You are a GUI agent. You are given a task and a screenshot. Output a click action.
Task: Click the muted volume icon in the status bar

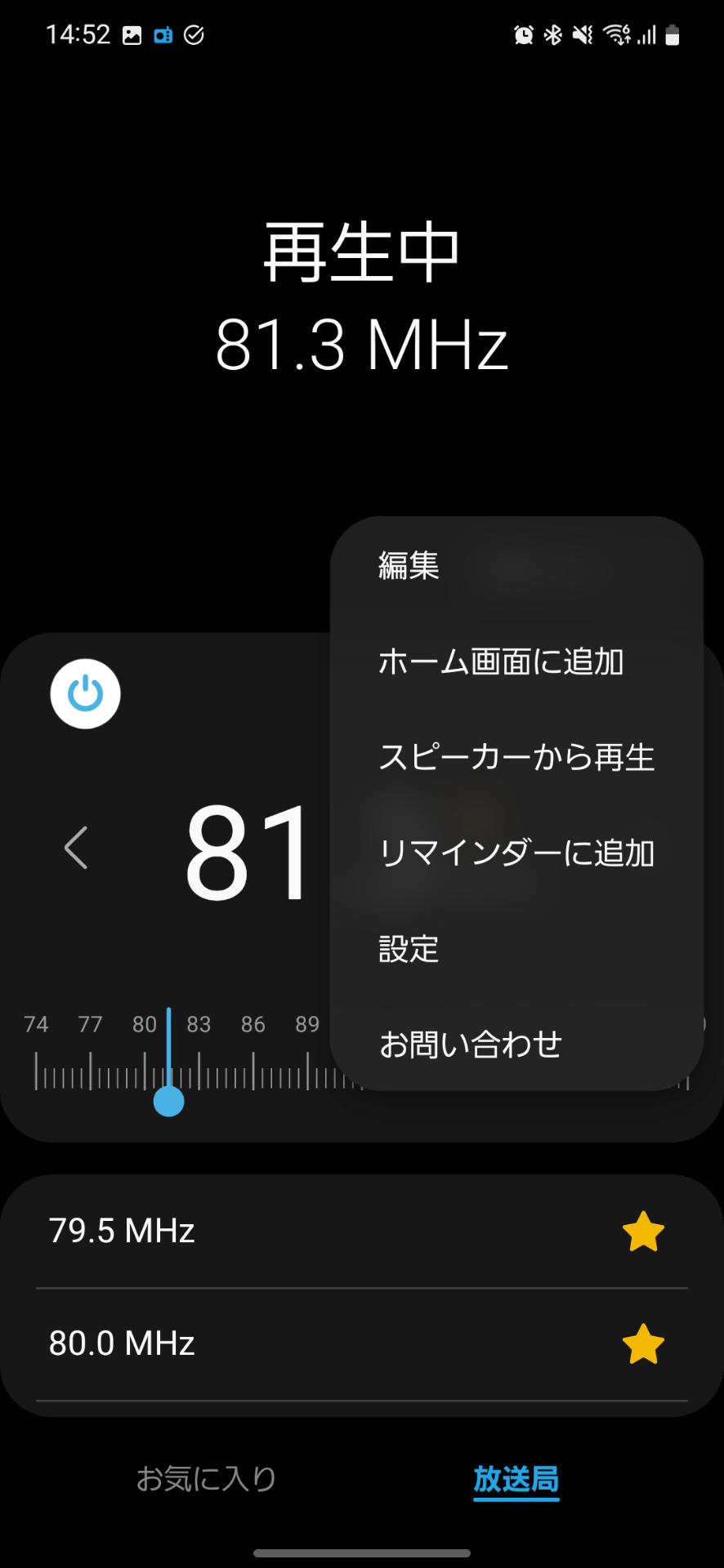pyautogui.click(x=582, y=34)
